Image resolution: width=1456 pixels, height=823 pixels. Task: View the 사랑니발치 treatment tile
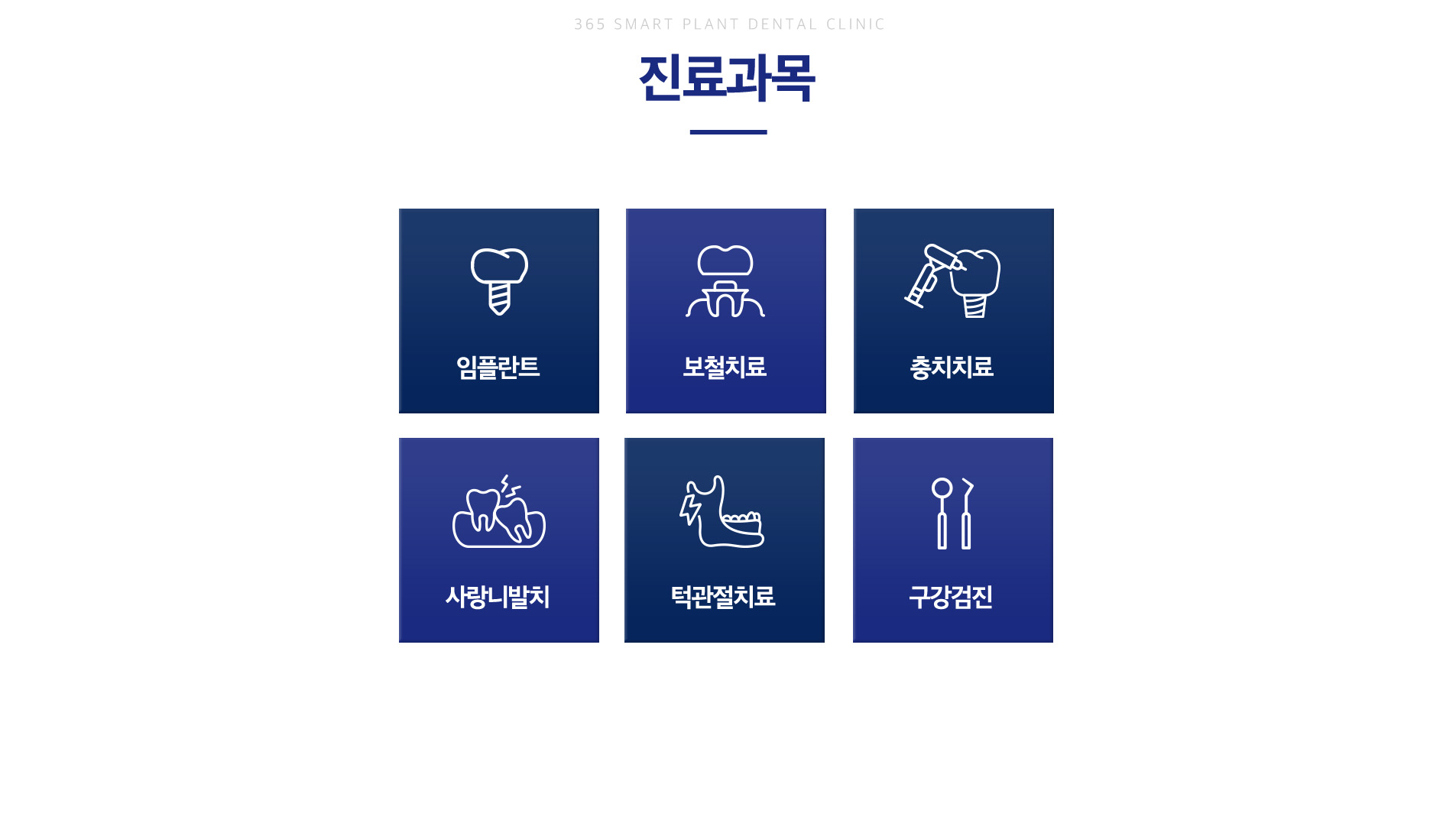(498, 540)
